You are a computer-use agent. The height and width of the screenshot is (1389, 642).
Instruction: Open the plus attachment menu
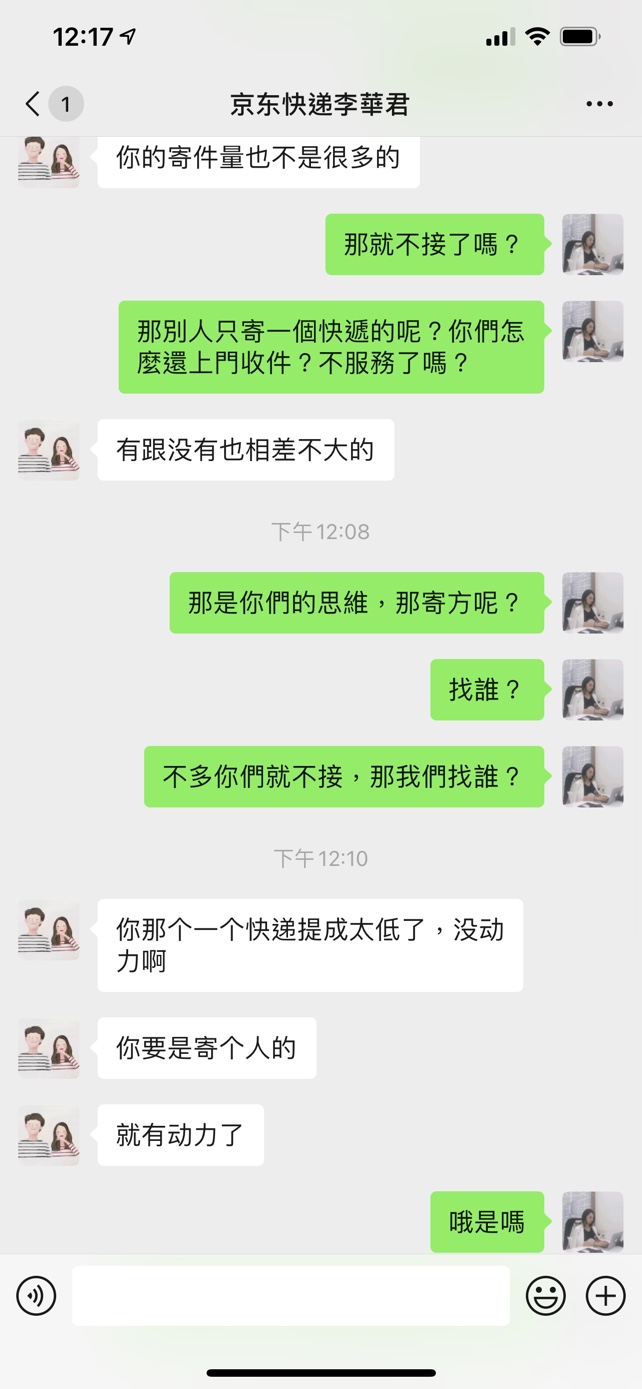[x=605, y=1296]
